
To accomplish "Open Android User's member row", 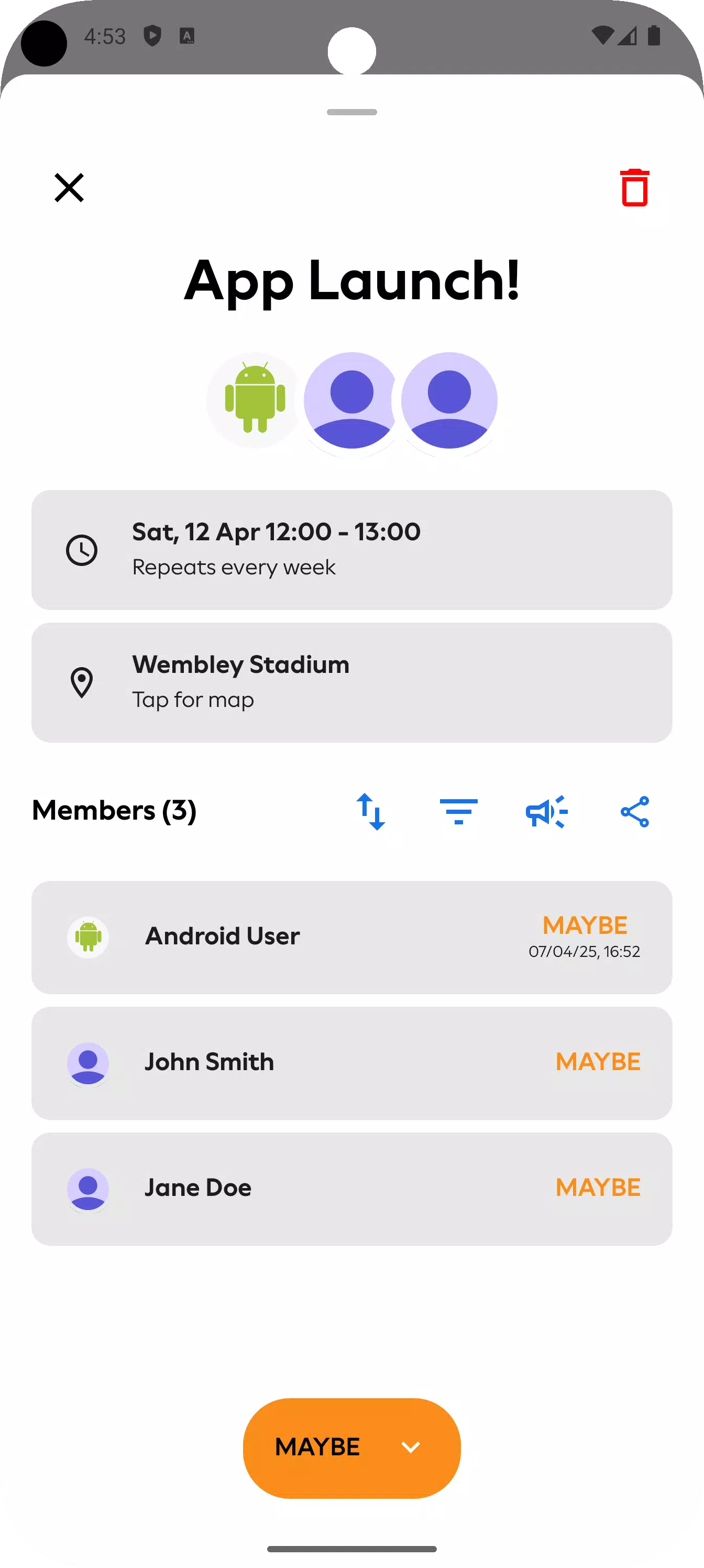I will click(x=351, y=937).
